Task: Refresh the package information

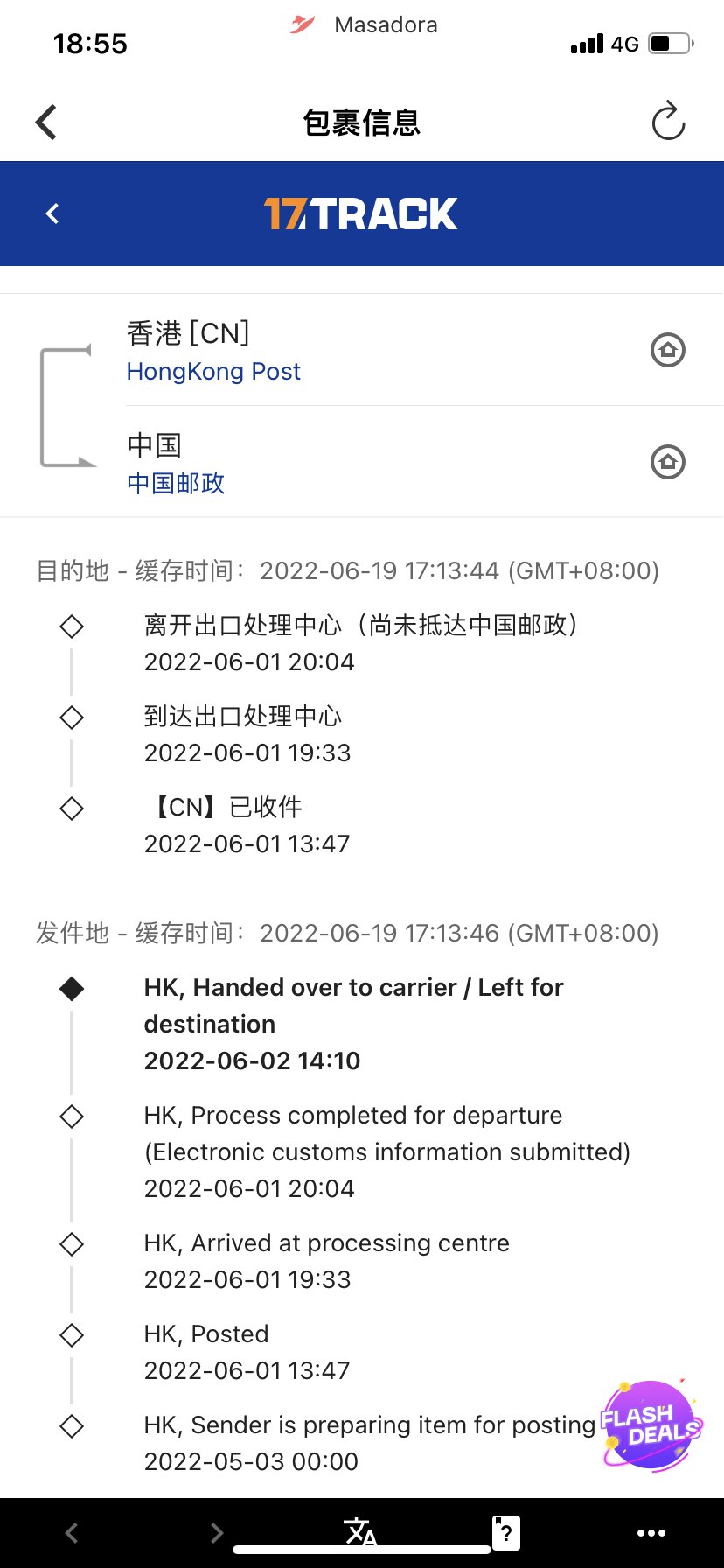Action: coord(669,121)
